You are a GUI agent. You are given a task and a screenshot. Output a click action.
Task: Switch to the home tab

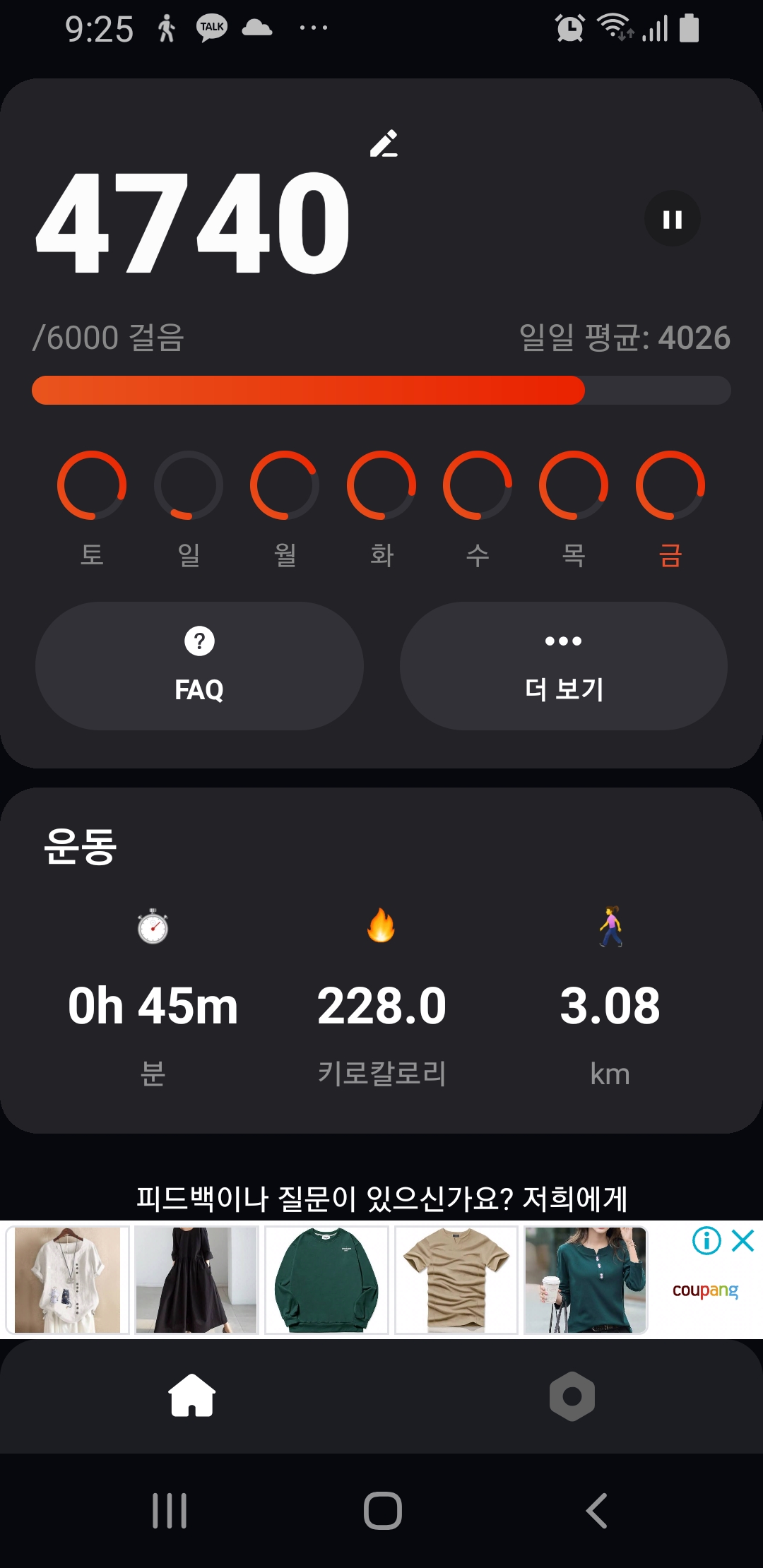pos(191,1396)
